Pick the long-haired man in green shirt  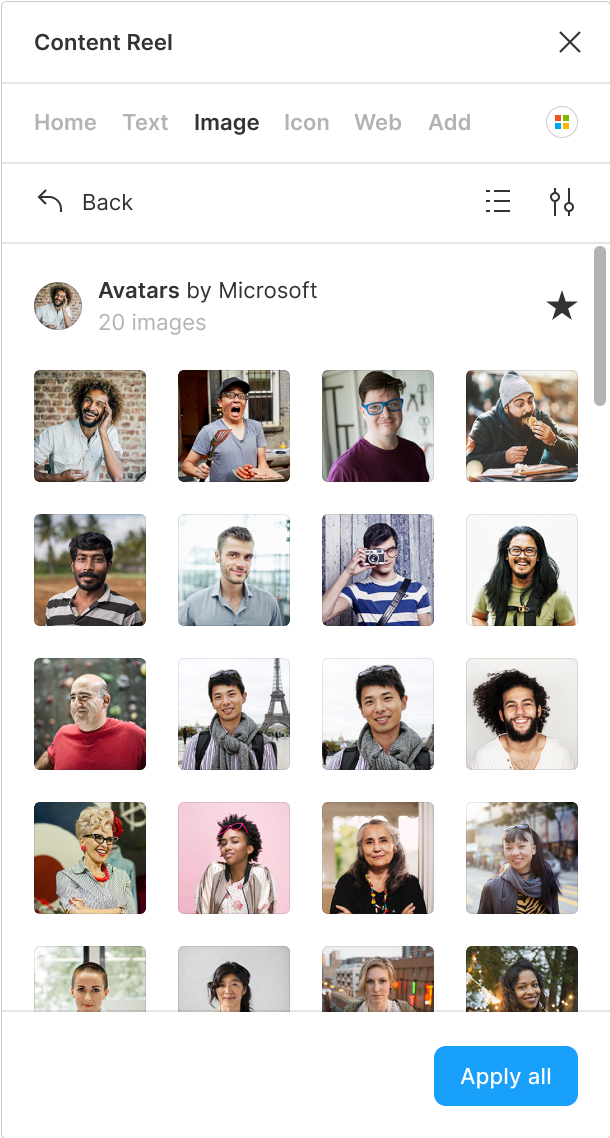(522, 570)
